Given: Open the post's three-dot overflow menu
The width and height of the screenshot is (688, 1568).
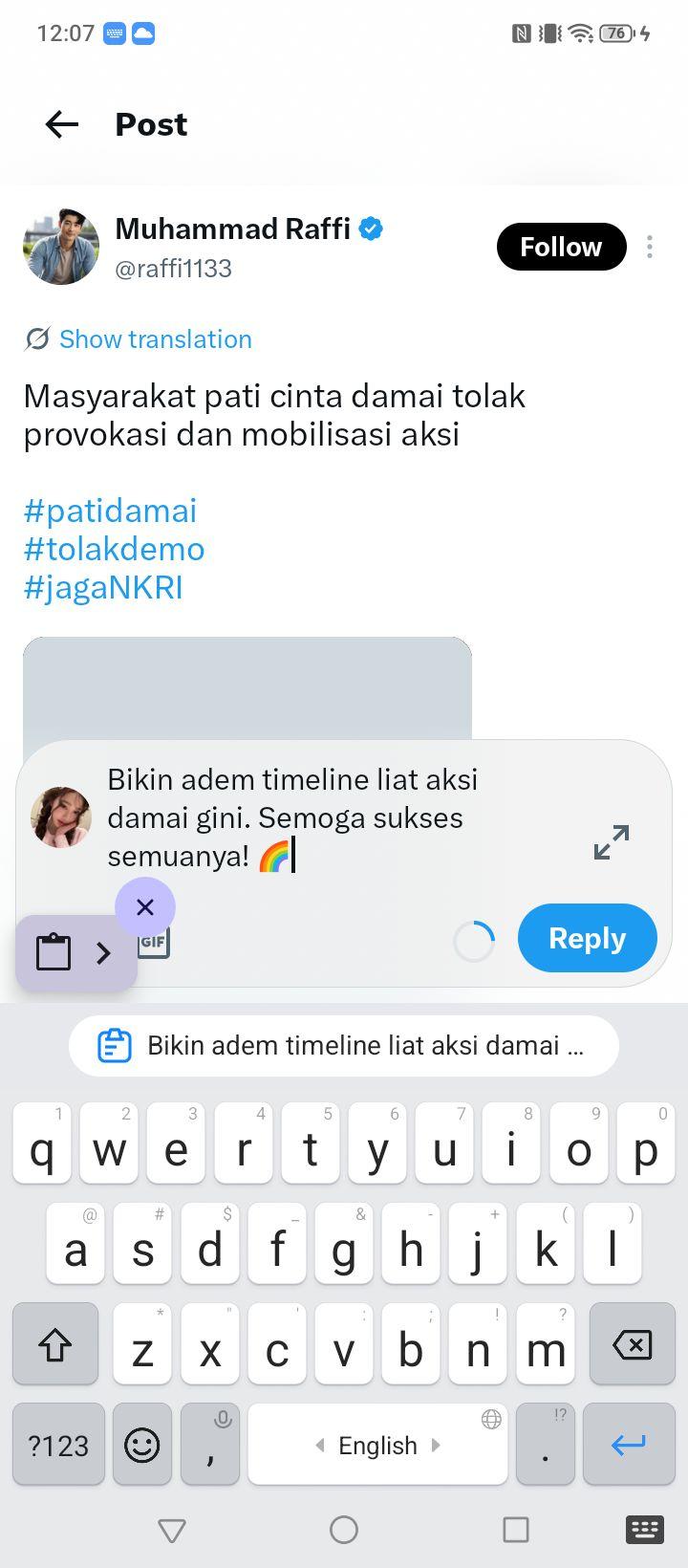Looking at the screenshot, I should [650, 247].
